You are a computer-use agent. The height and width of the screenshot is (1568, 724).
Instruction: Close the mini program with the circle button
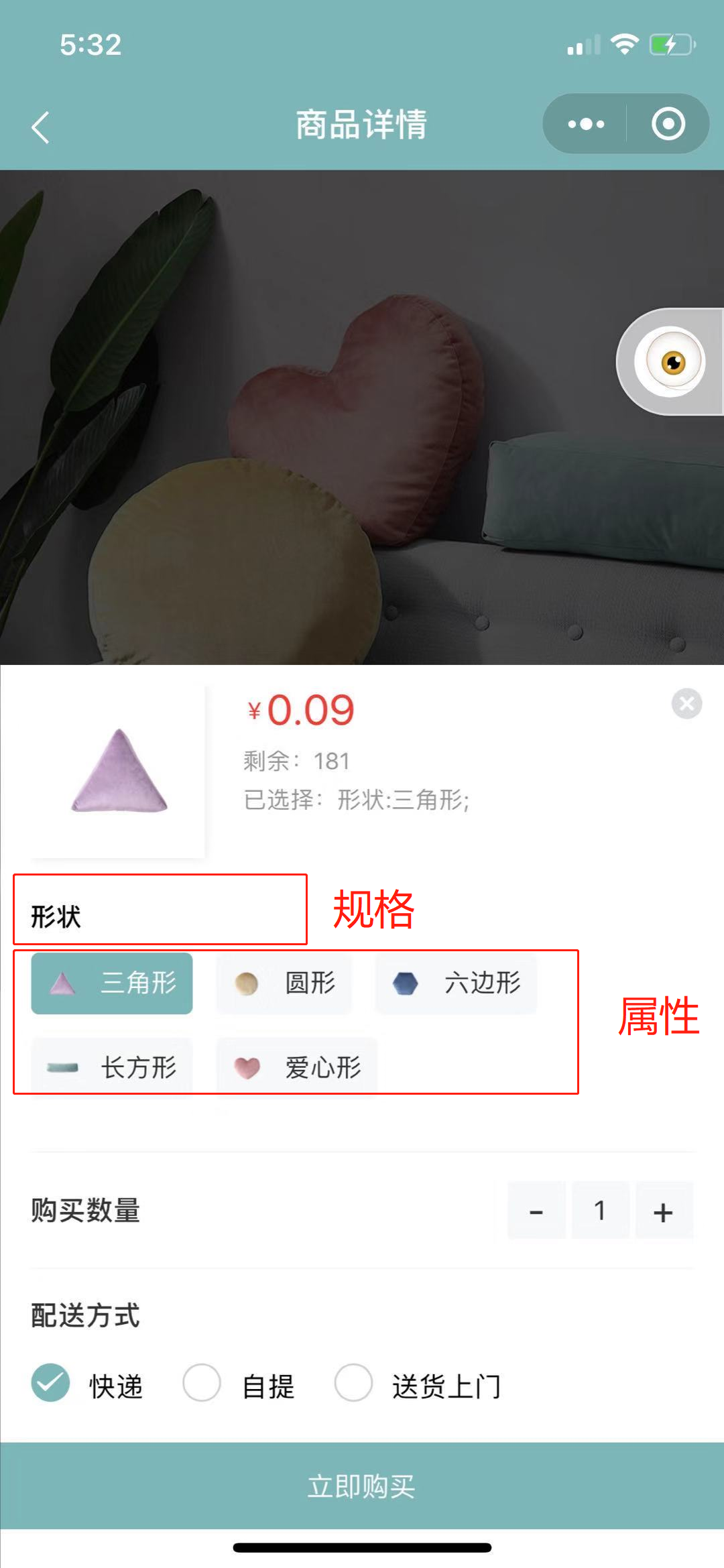(668, 124)
